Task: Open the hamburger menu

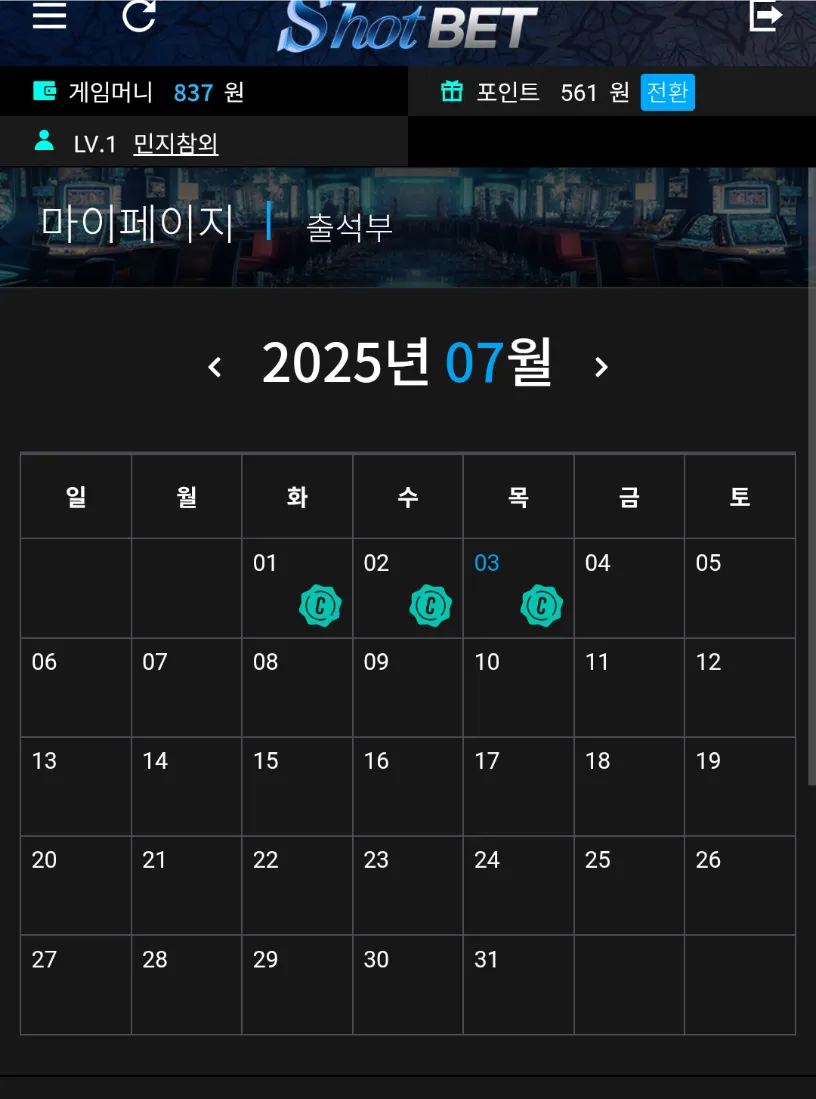Action: coord(49,15)
